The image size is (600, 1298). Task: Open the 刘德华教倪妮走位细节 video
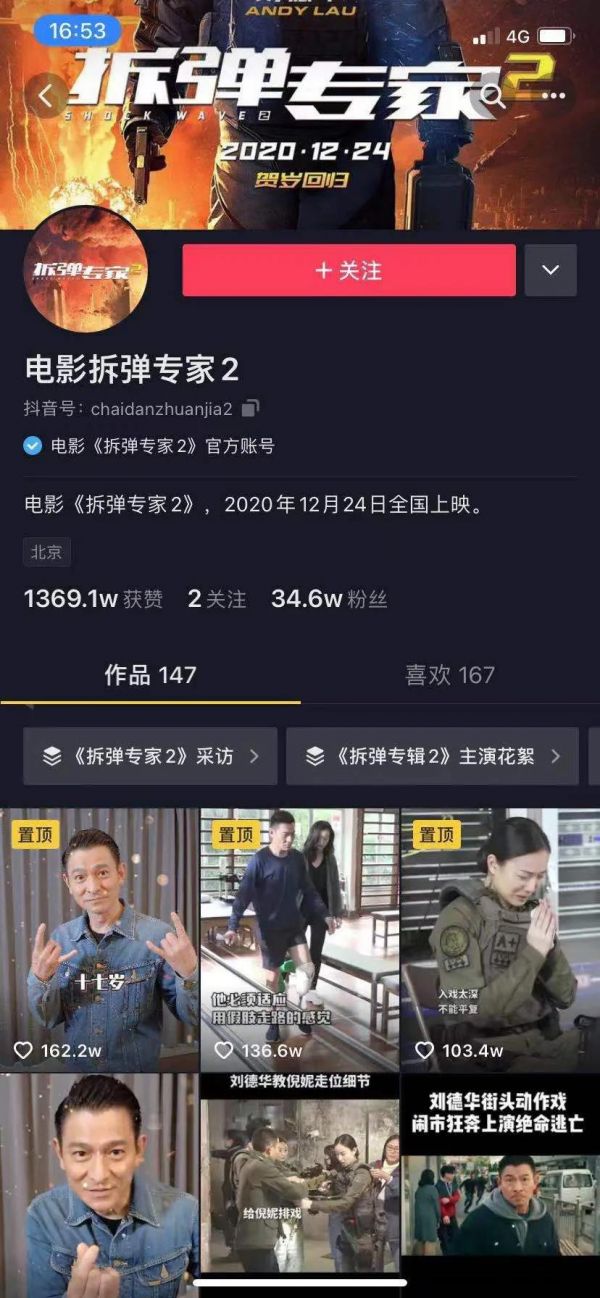[x=298, y=1170]
